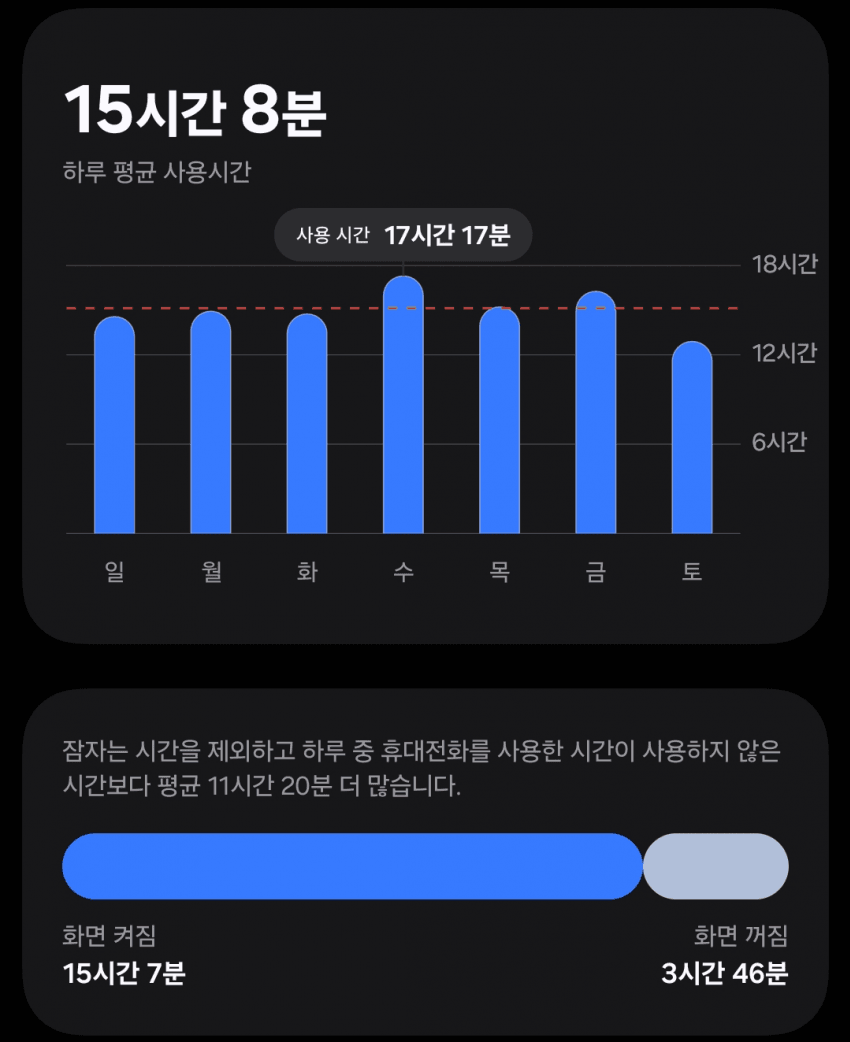Tap the 수 (Wednesday) usage bar
Screen dimensions: 850x1042
pyautogui.click(x=403, y=406)
